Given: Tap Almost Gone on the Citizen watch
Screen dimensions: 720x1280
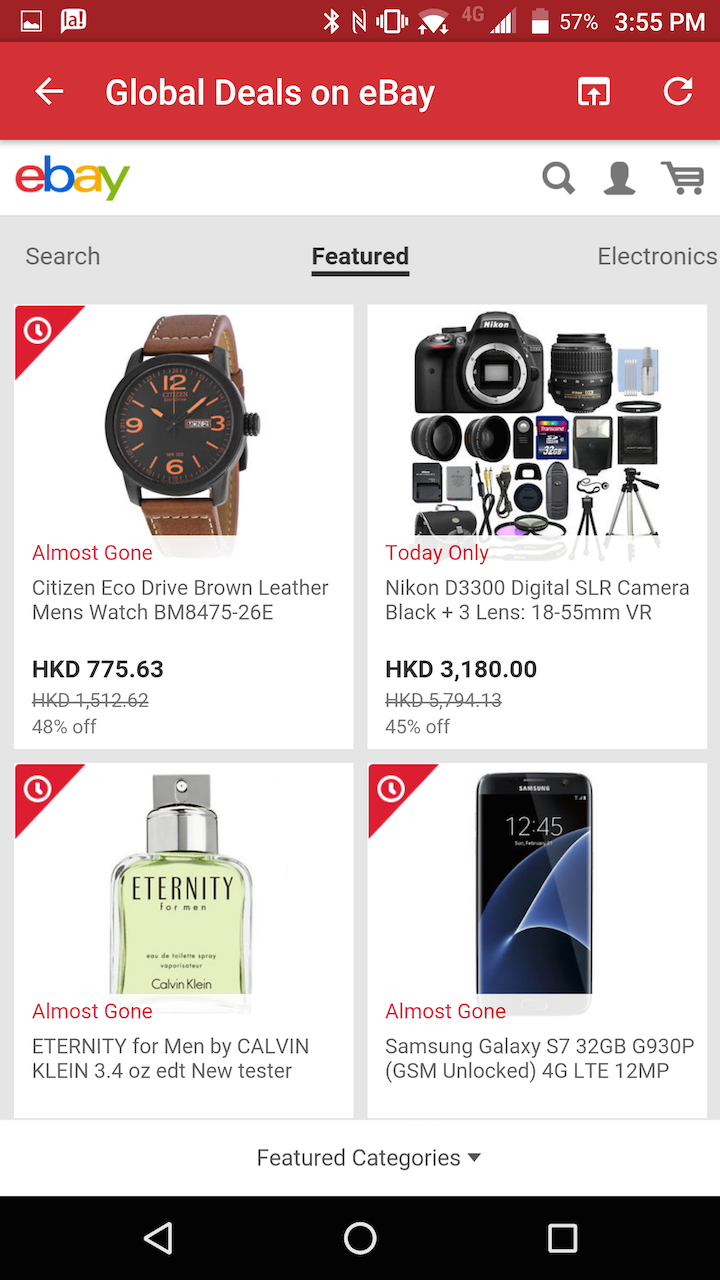Looking at the screenshot, I should tap(92, 552).
